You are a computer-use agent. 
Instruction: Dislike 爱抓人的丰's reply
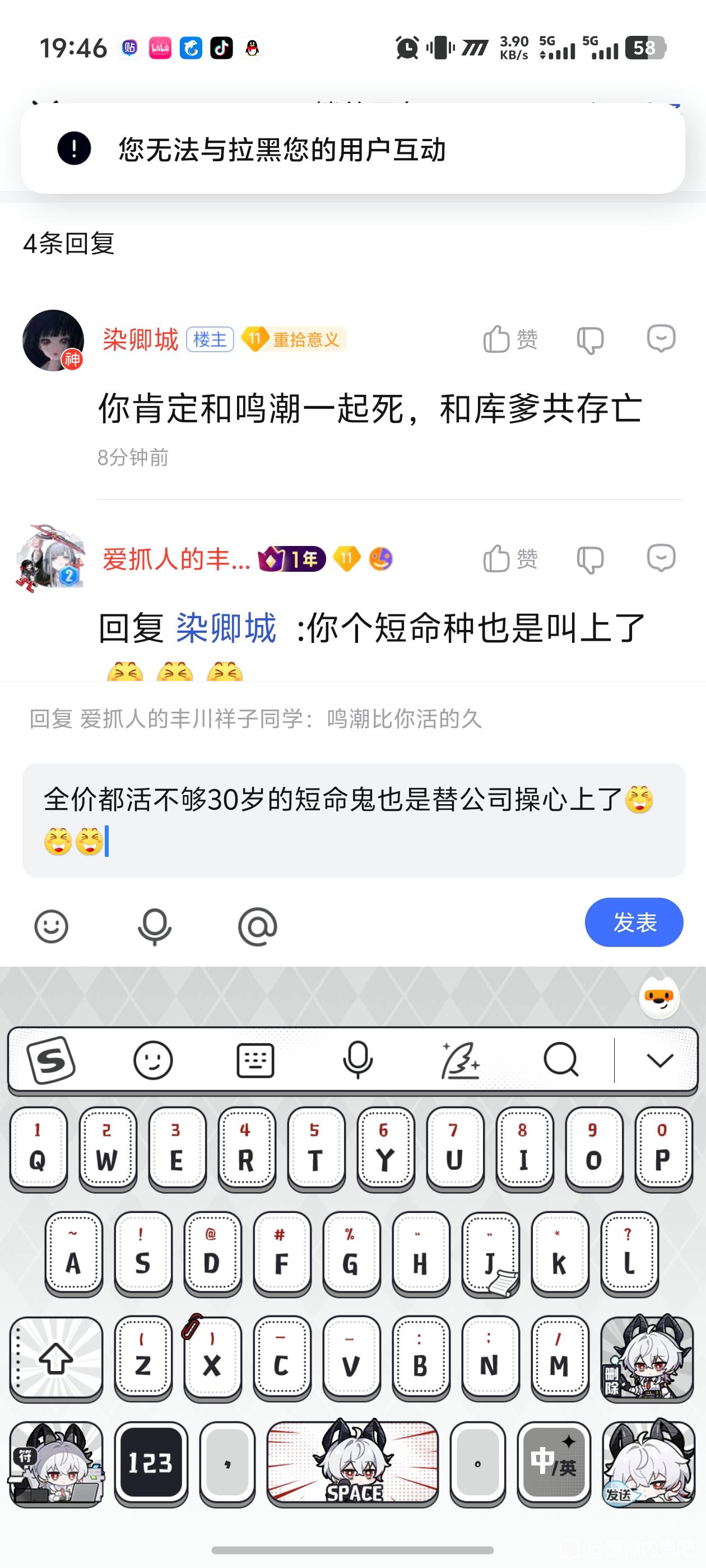[x=589, y=559]
